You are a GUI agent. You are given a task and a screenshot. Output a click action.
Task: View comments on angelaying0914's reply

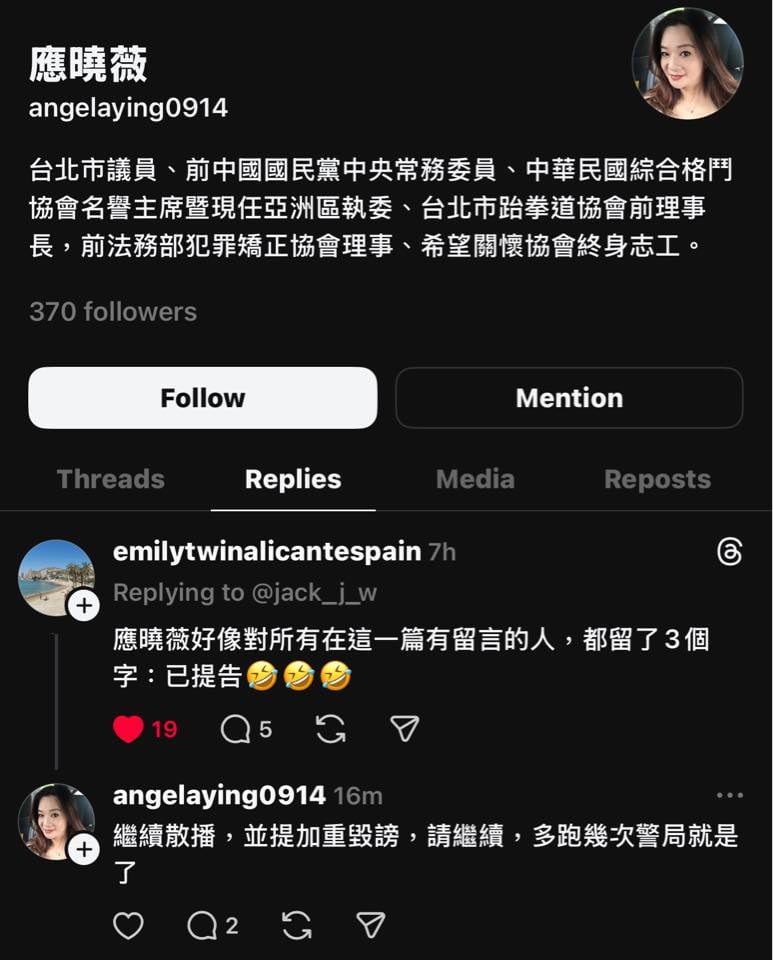coord(203,926)
